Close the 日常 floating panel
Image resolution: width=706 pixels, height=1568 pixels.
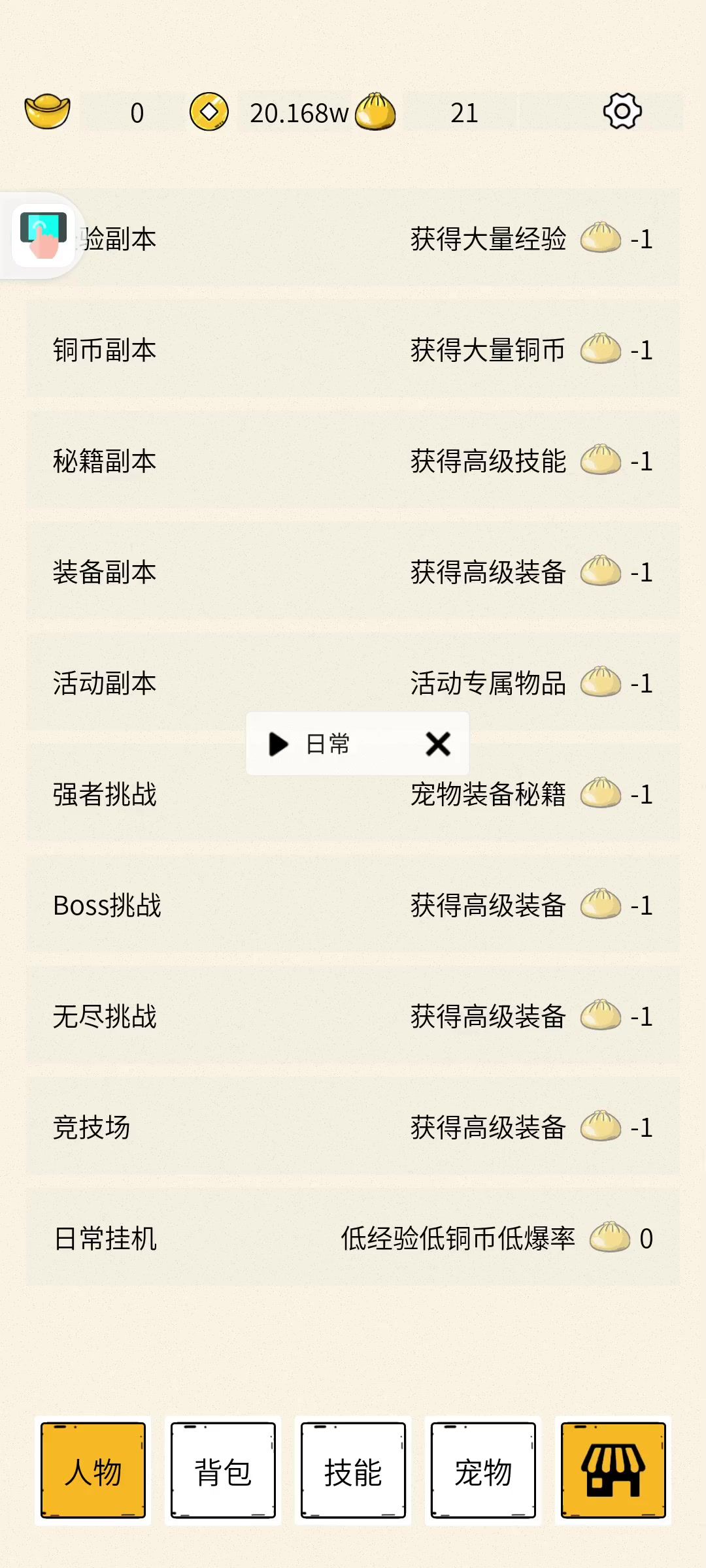[438, 744]
